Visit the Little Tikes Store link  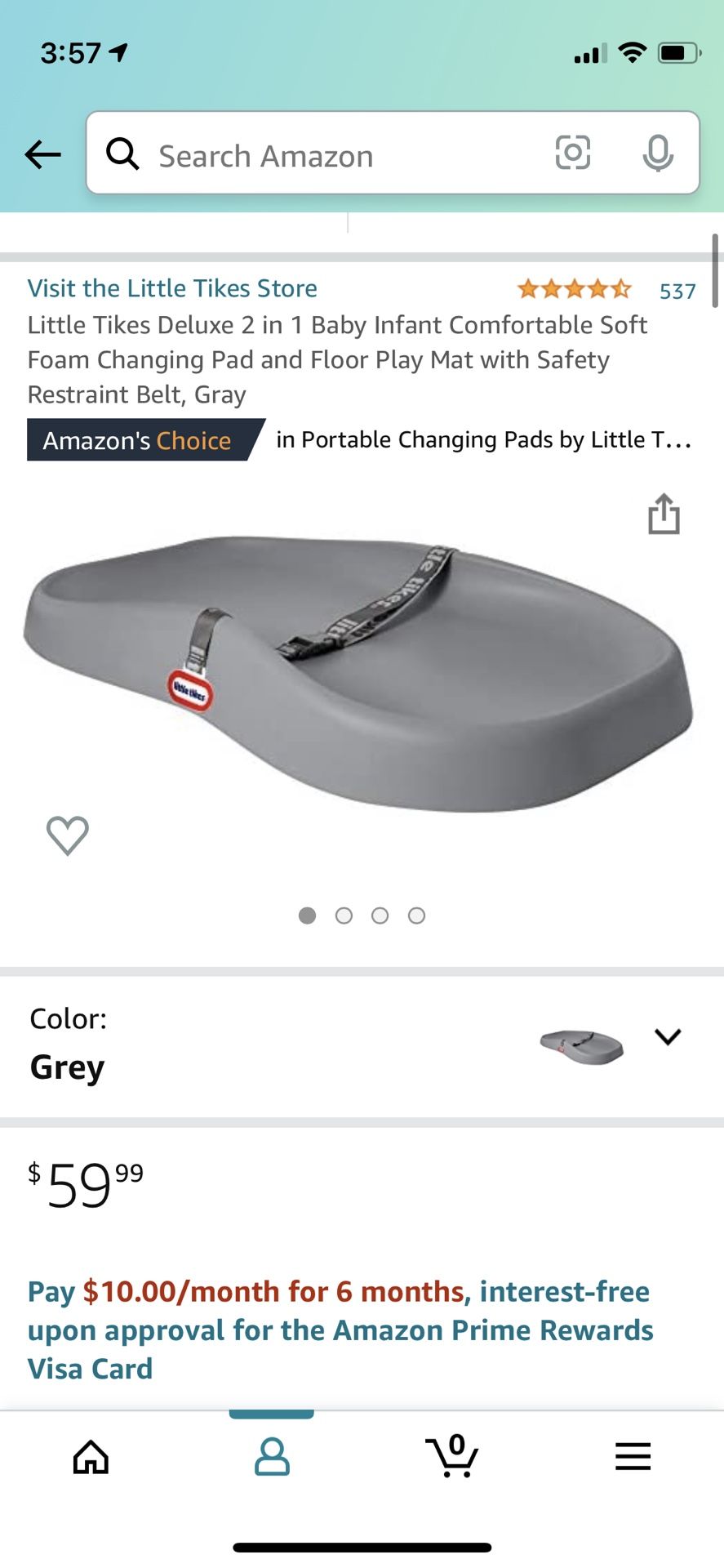coord(172,288)
